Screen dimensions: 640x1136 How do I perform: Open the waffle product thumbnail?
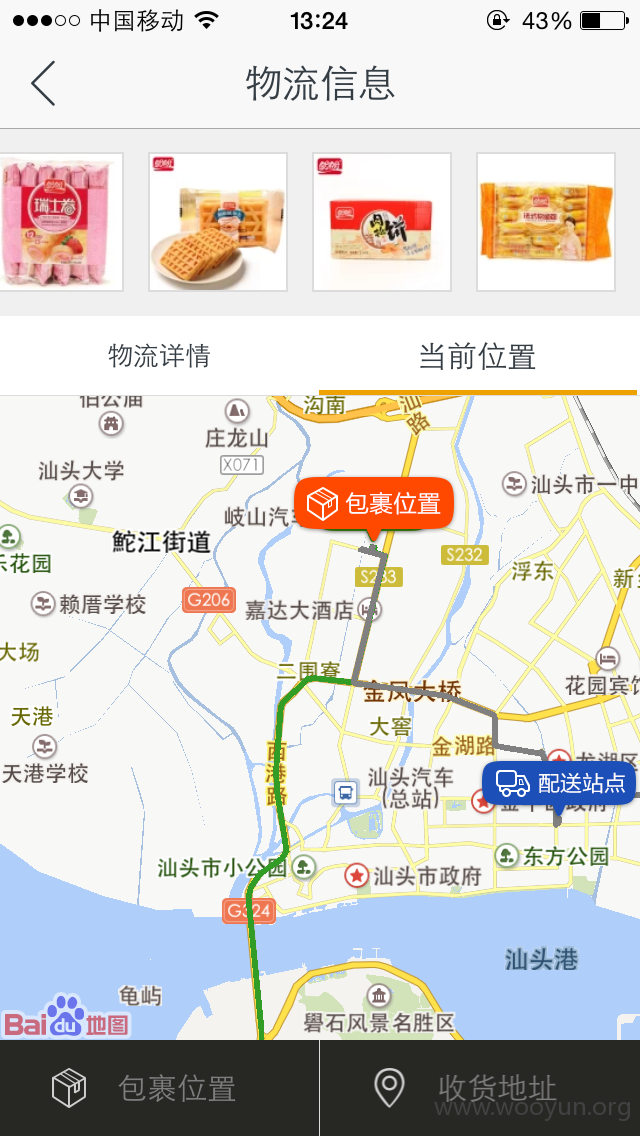click(218, 222)
